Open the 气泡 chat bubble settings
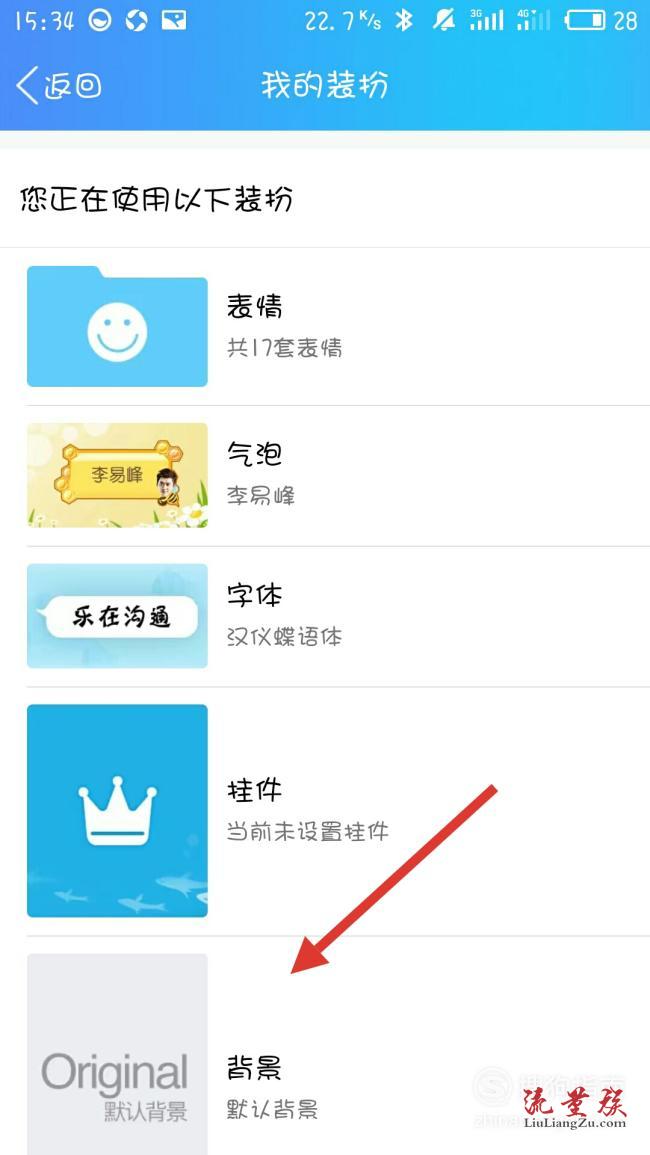650x1155 pixels. pyautogui.click(x=325, y=475)
